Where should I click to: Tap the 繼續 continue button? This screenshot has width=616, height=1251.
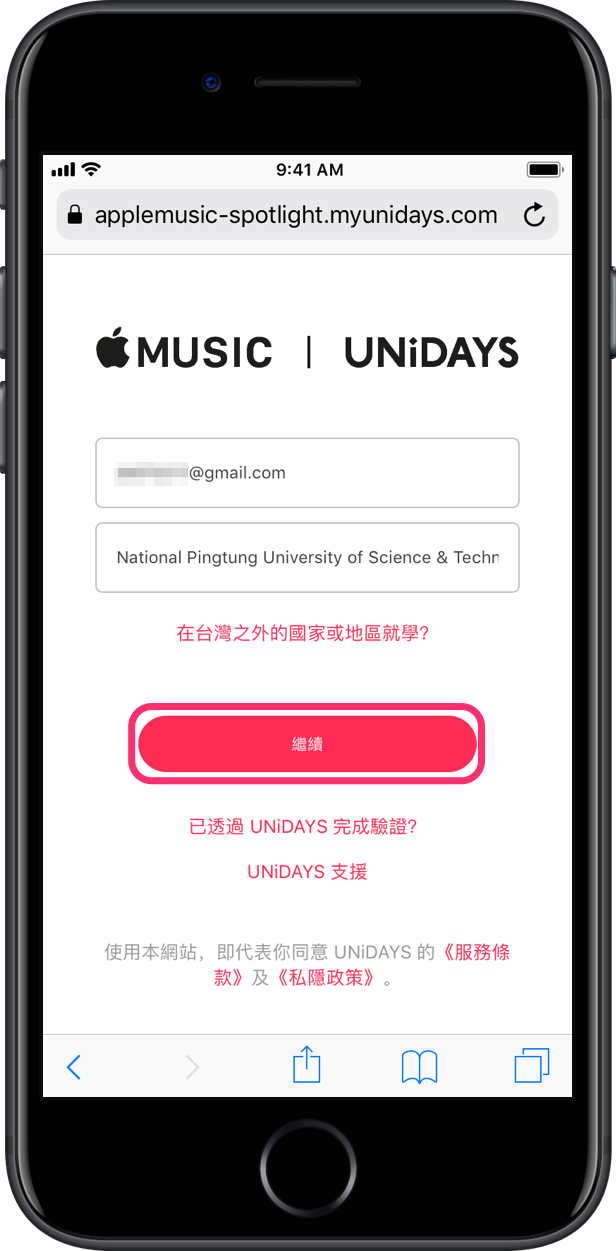click(307, 744)
